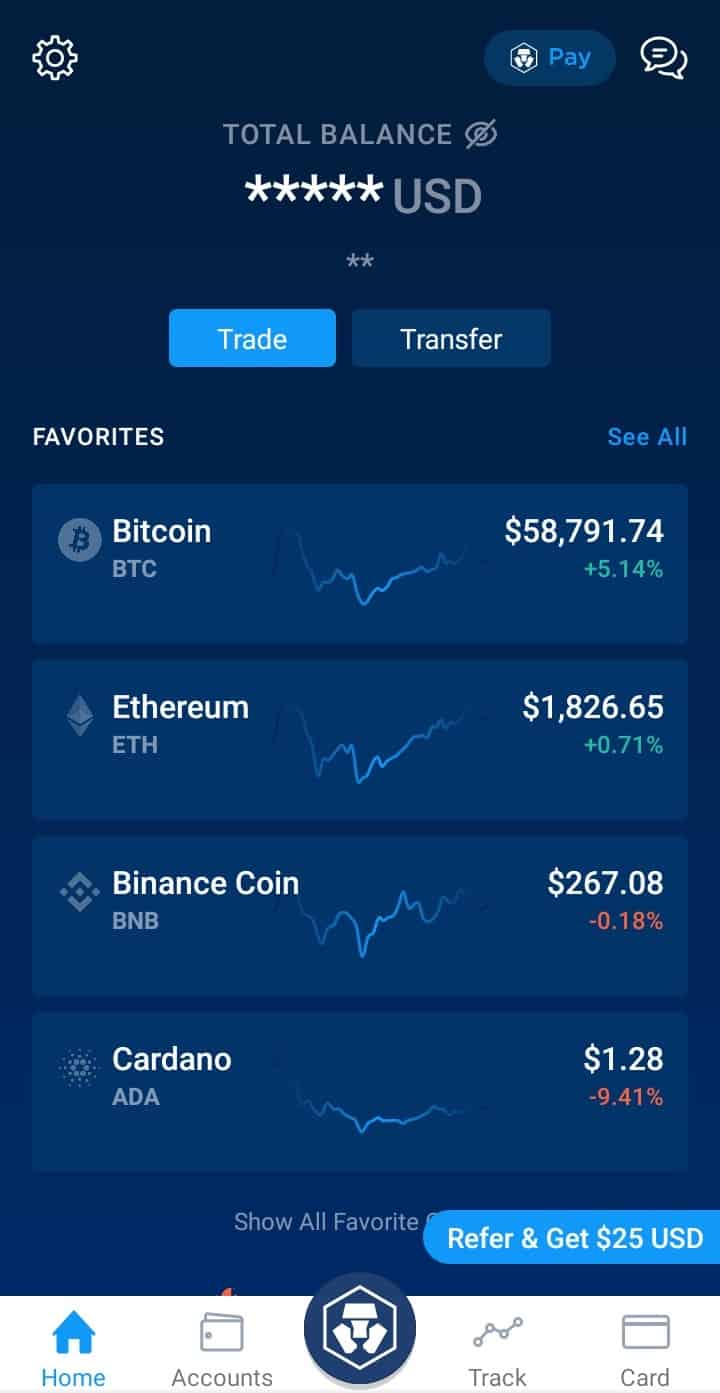The height and width of the screenshot is (1393, 720).
Task: Tap the center Crypto.com logo button
Action: (x=360, y=1329)
